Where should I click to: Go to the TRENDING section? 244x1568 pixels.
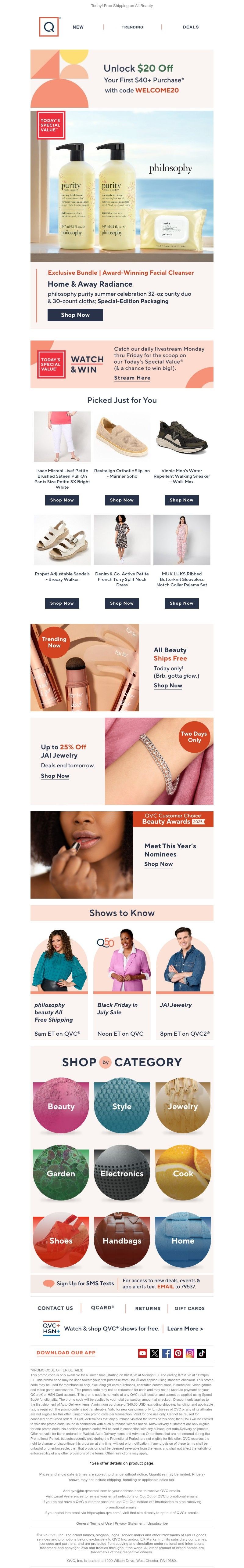132,27
